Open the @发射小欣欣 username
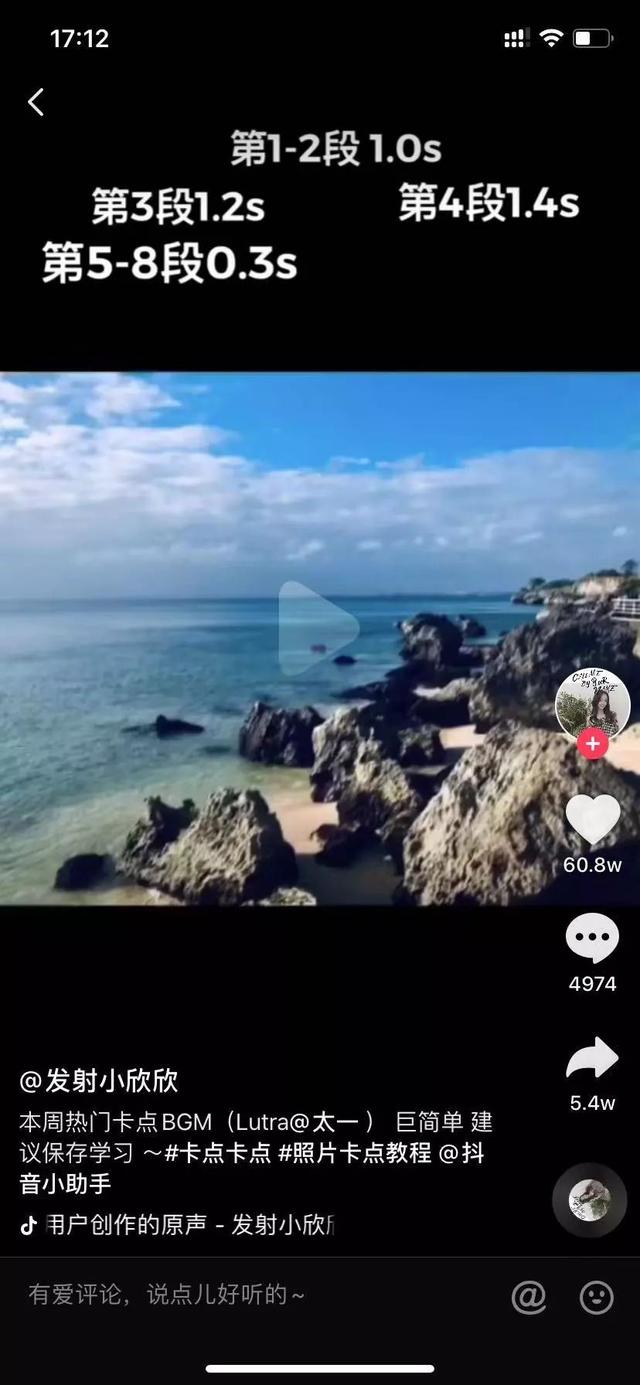The width and height of the screenshot is (640, 1385). tap(99, 1080)
